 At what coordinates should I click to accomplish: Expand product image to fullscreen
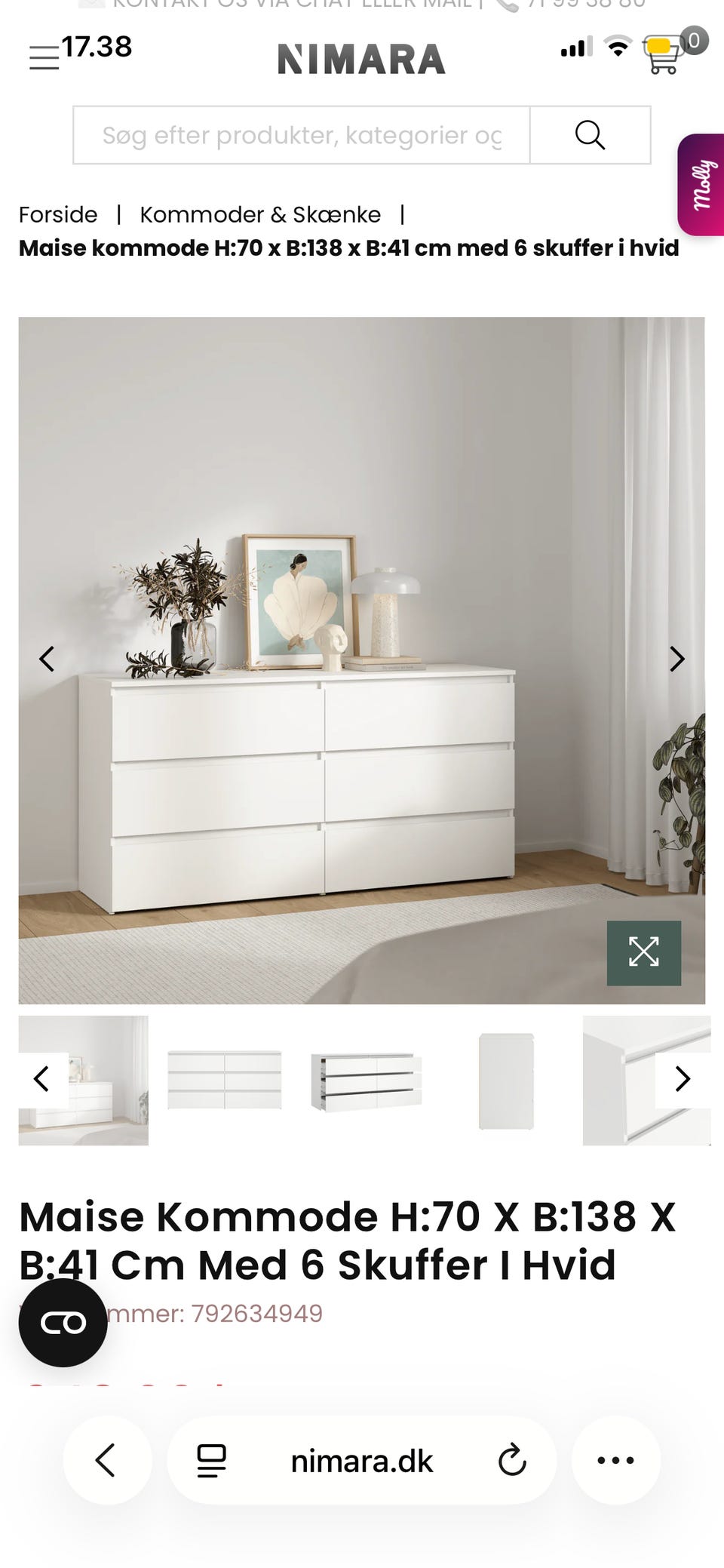pos(643,952)
